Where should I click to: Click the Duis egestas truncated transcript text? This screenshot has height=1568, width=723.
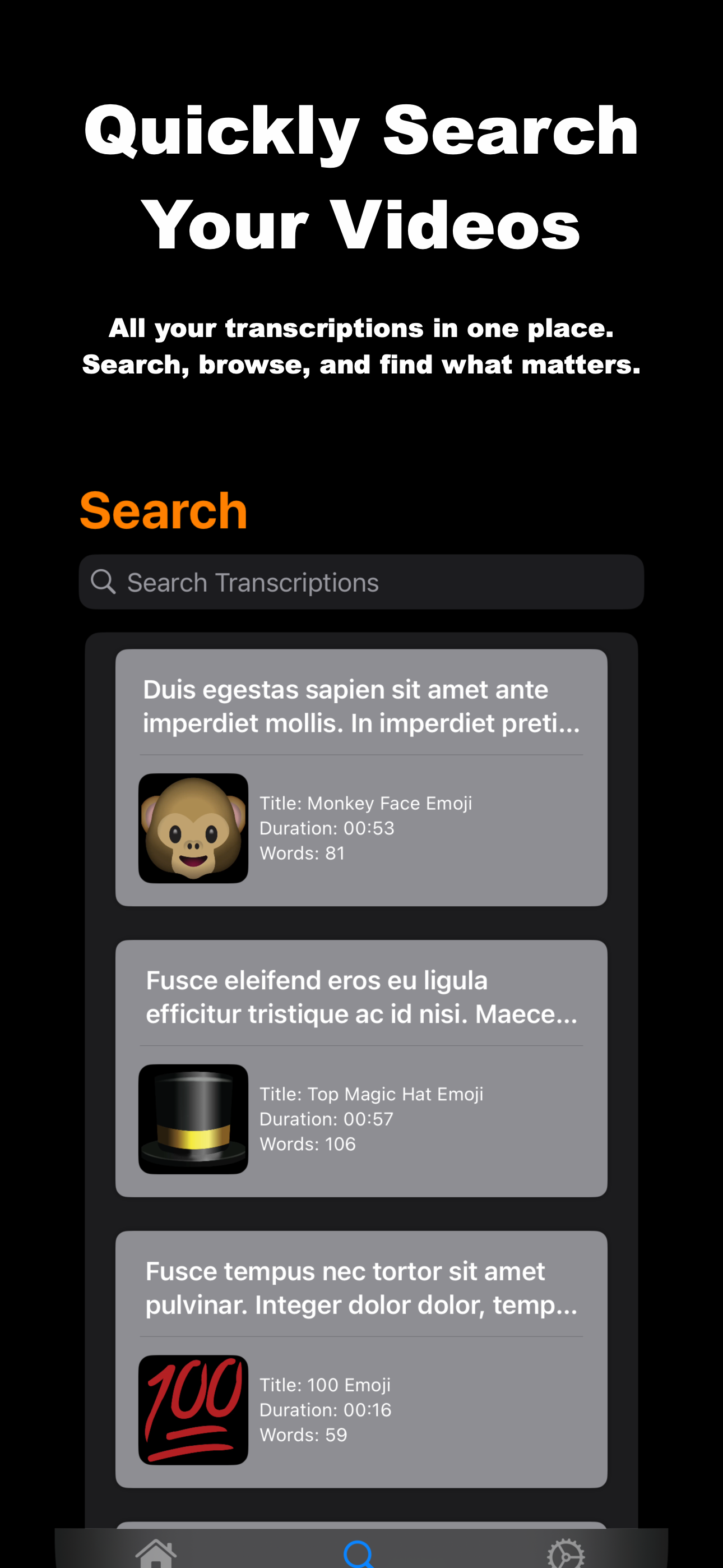(x=361, y=706)
